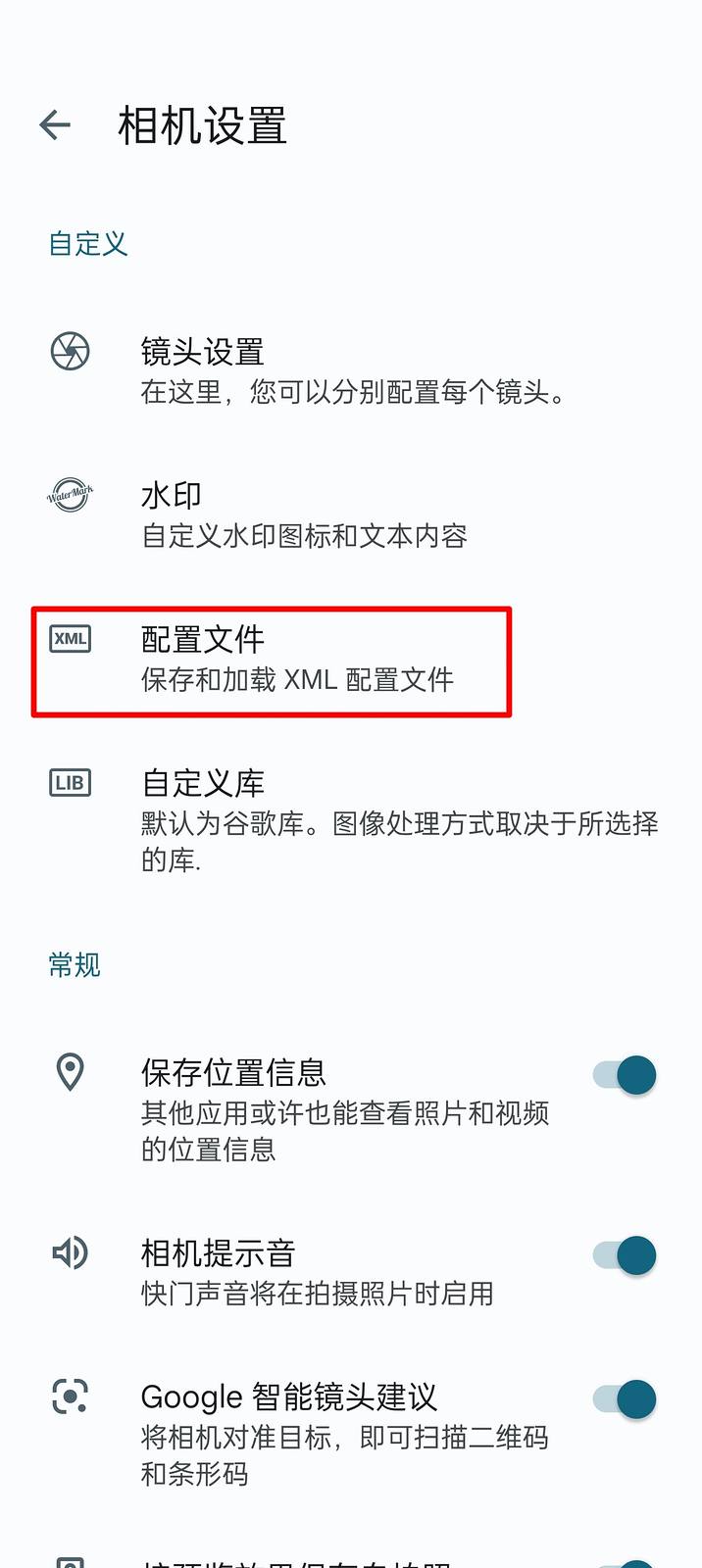Turn off 相机提示音 shutter sound
Screen dimensions: 702x1568
(625, 1255)
